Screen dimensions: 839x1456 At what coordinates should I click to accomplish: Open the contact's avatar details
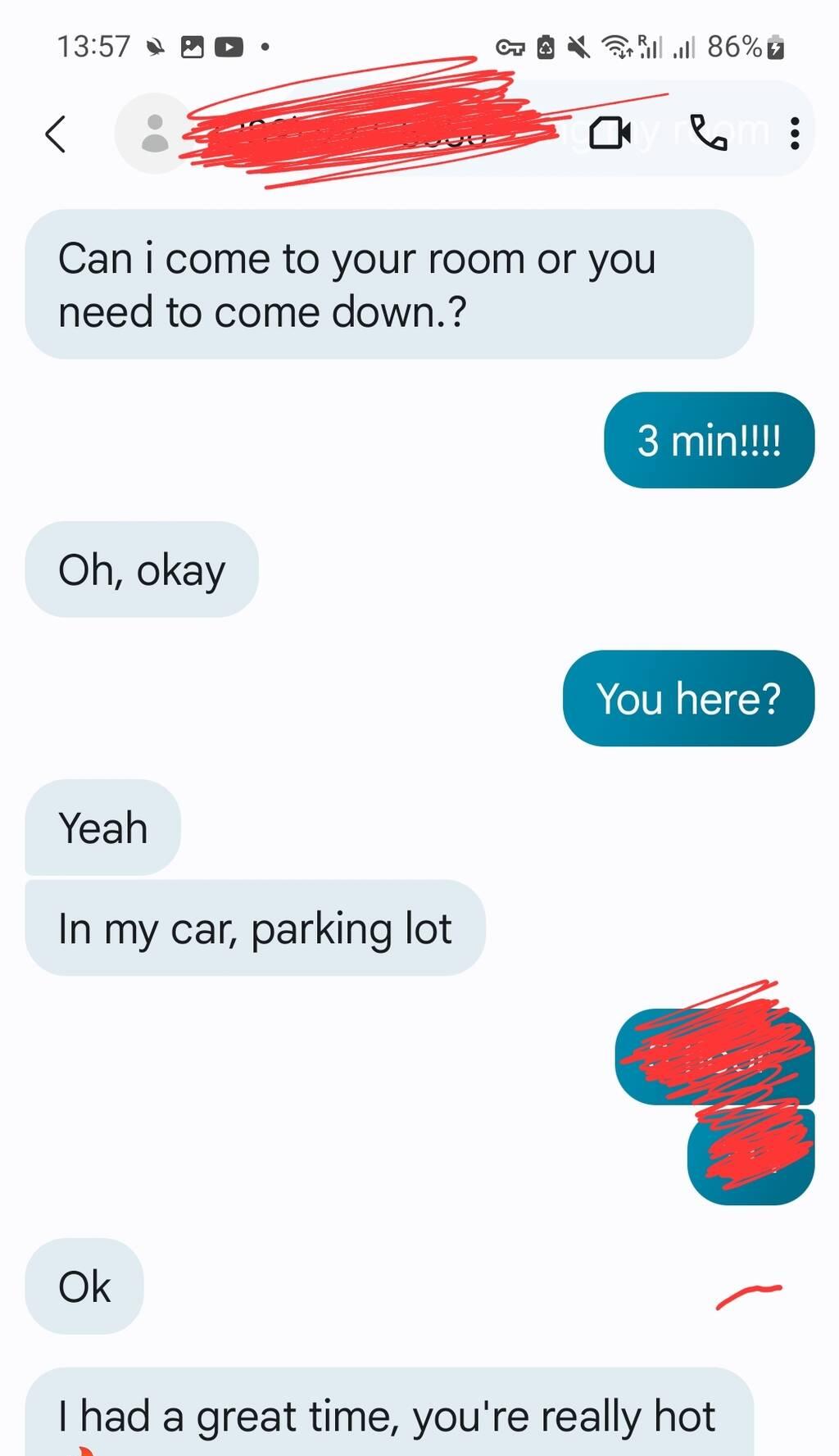tap(154, 134)
